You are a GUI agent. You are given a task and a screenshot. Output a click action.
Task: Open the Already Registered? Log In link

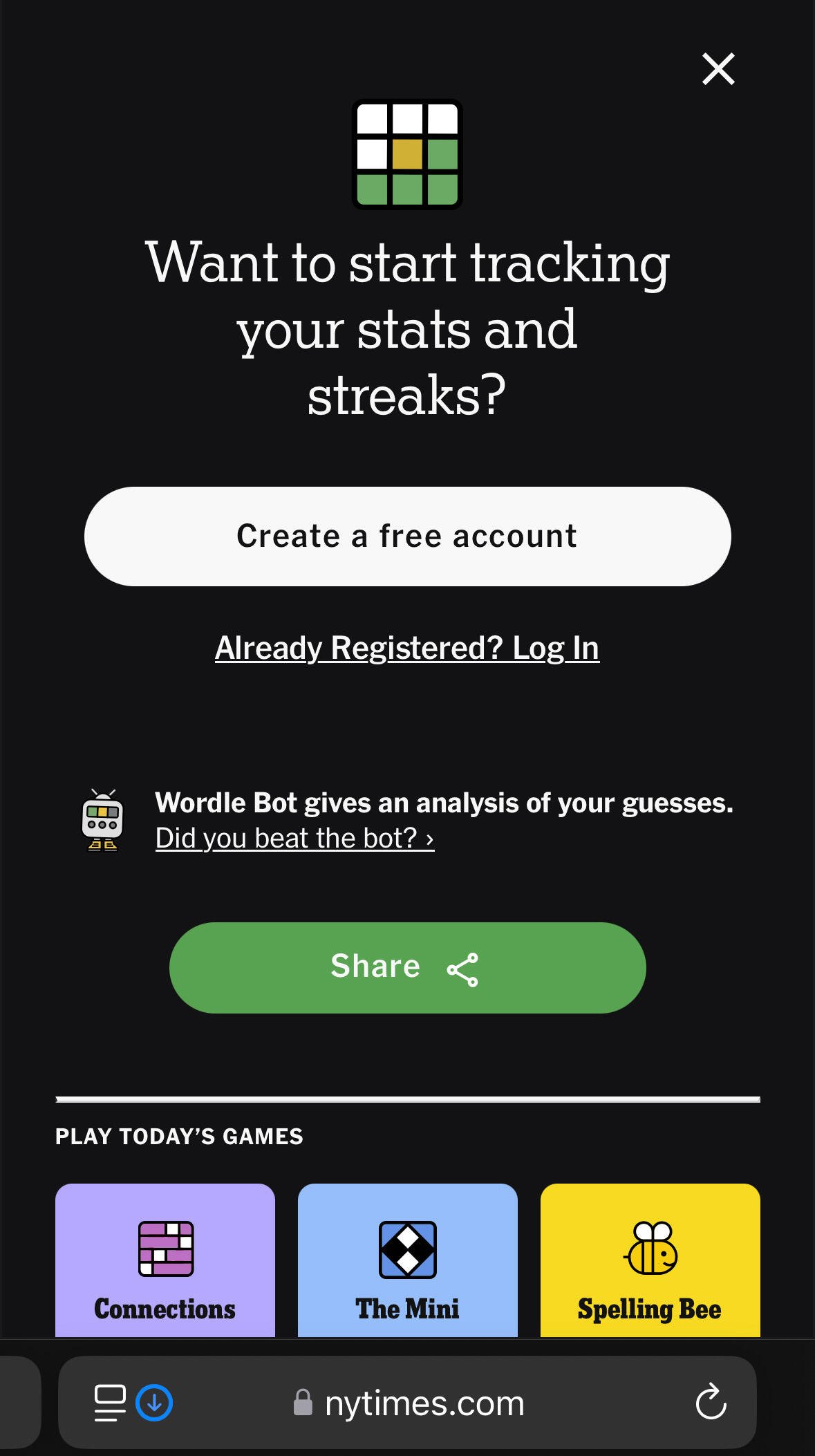click(407, 648)
